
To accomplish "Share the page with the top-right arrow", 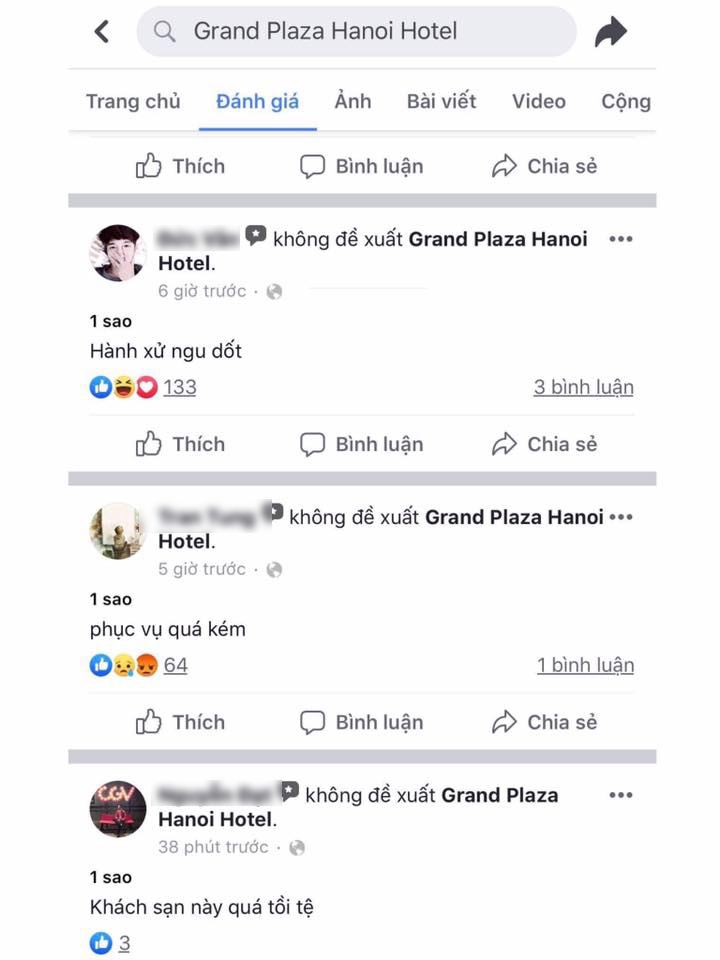I will coord(610,32).
